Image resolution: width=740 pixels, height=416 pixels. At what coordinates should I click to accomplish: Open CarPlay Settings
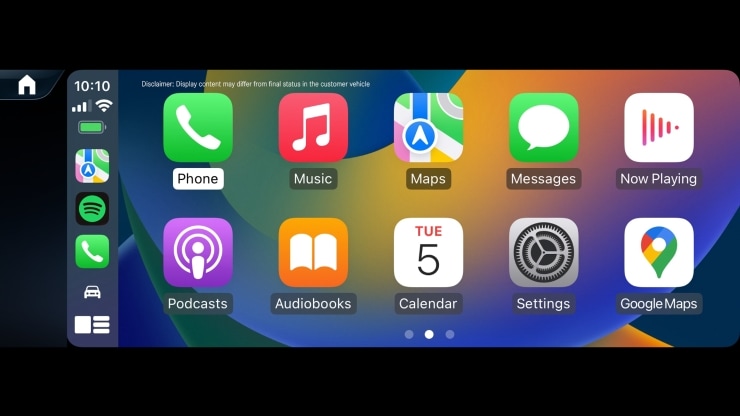543,253
